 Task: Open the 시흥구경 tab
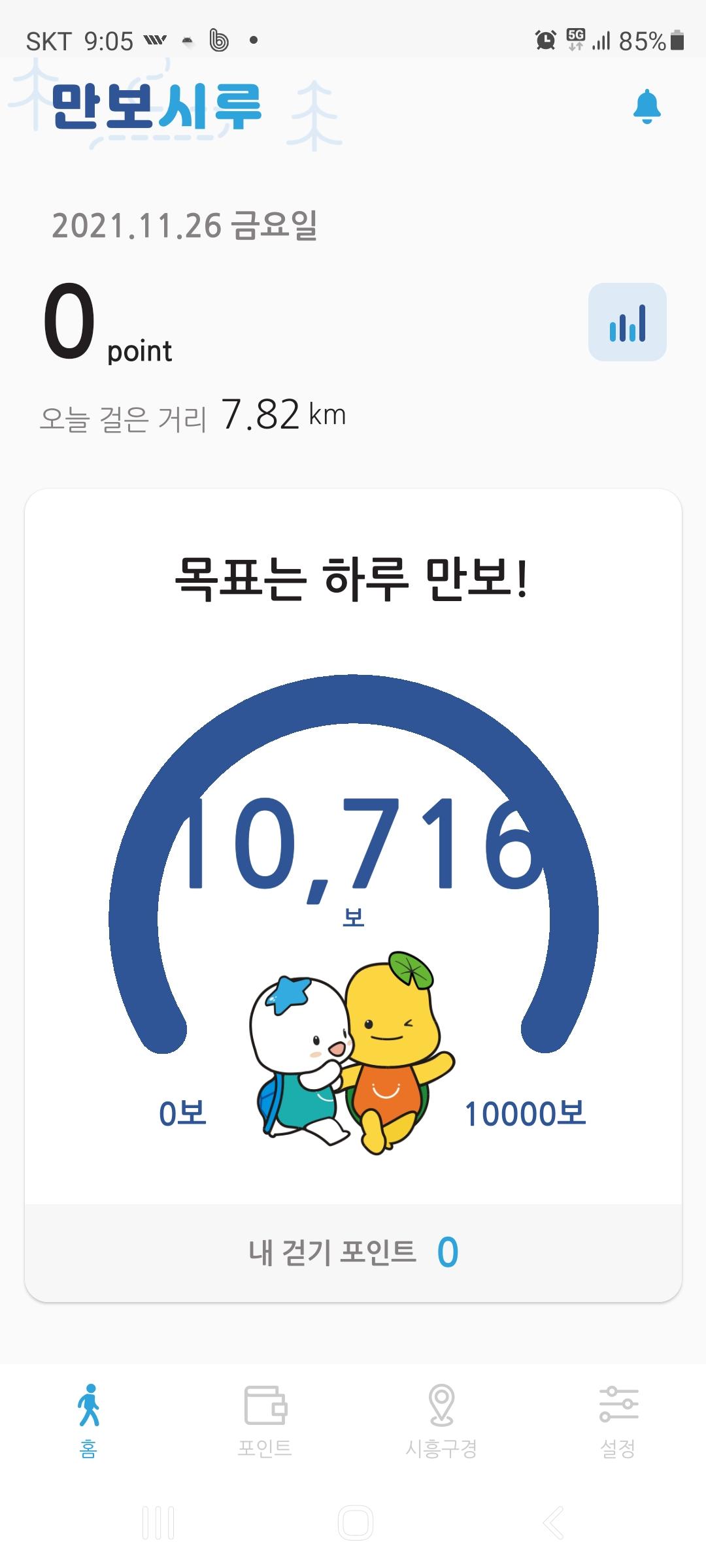(441, 1420)
